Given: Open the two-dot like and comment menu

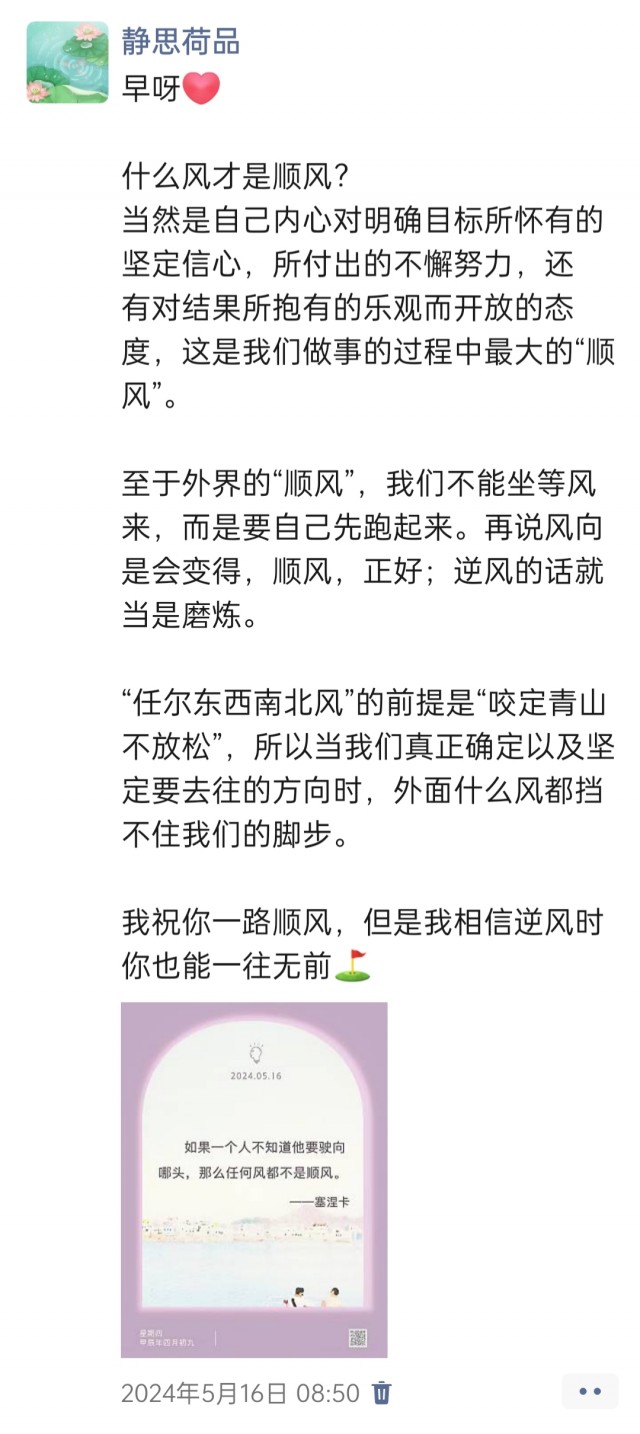Looking at the screenshot, I should 590,1391.
